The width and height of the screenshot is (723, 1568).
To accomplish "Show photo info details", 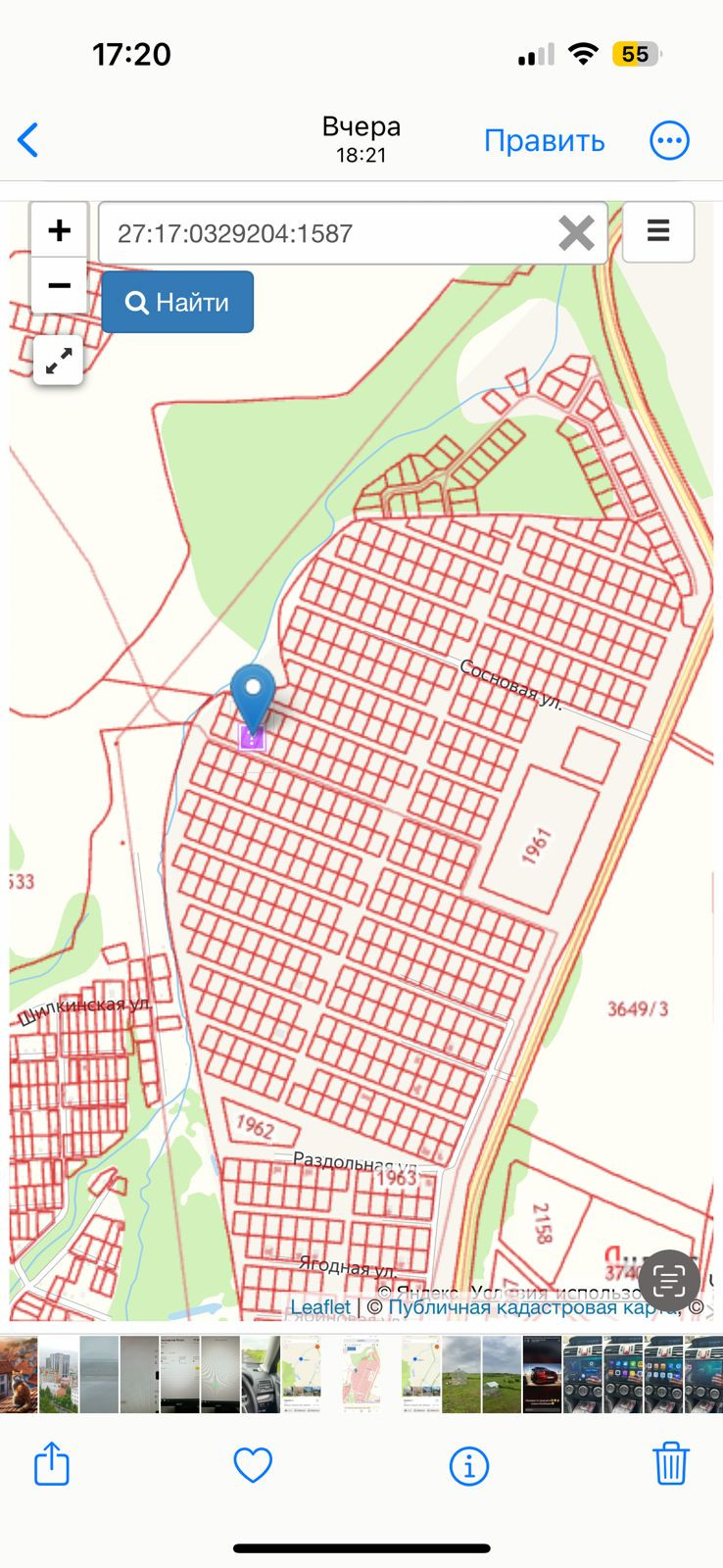I will [469, 1466].
